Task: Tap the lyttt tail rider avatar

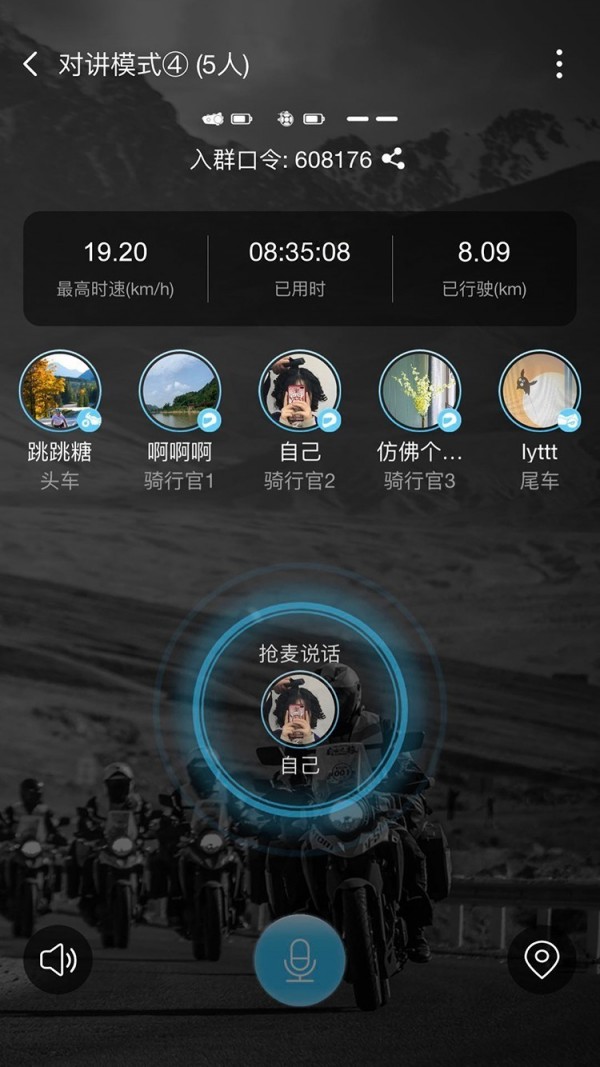Action: pyautogui.click(x=540, y=390)
